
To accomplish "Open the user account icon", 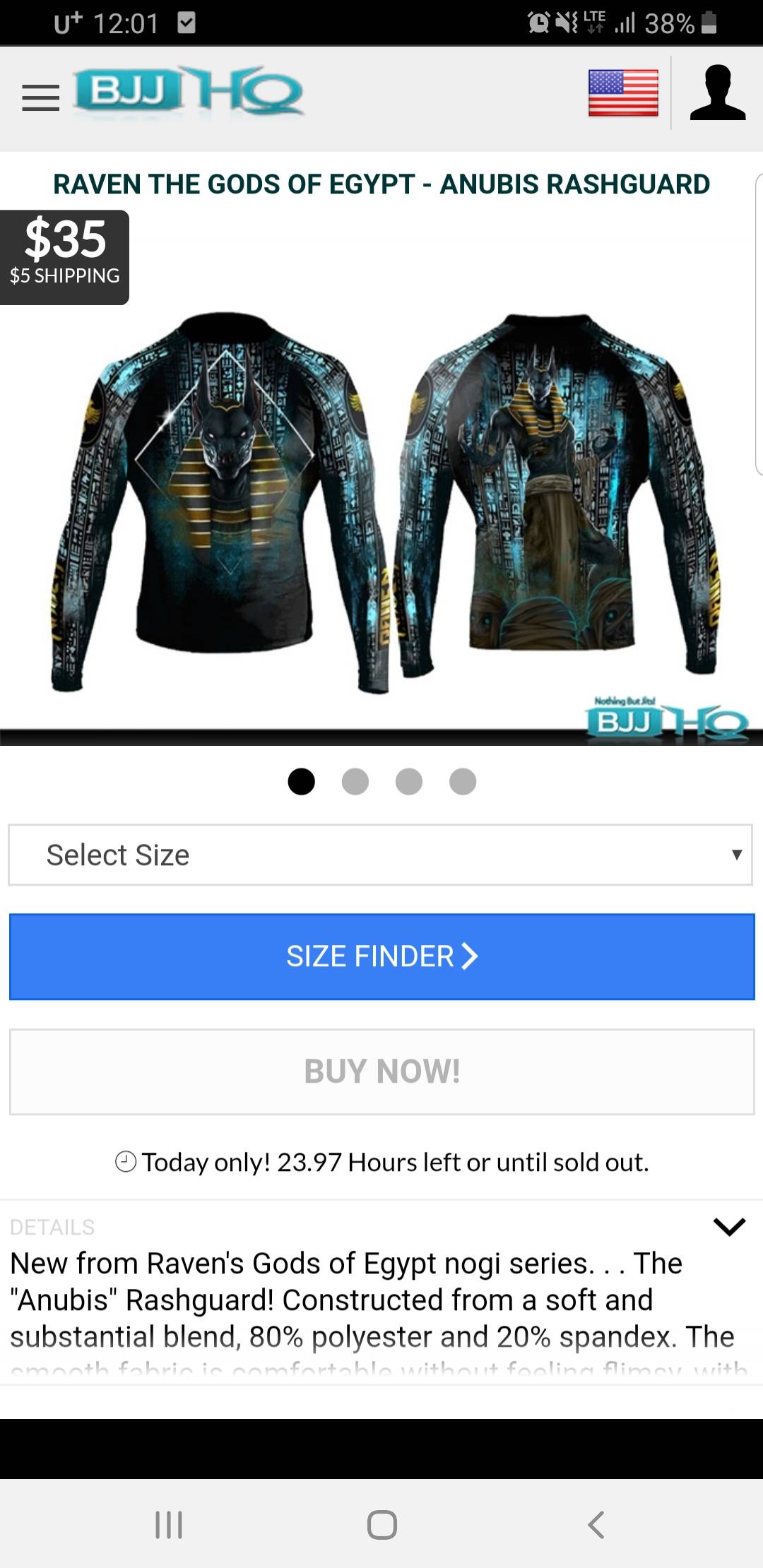I will point(717,93).
